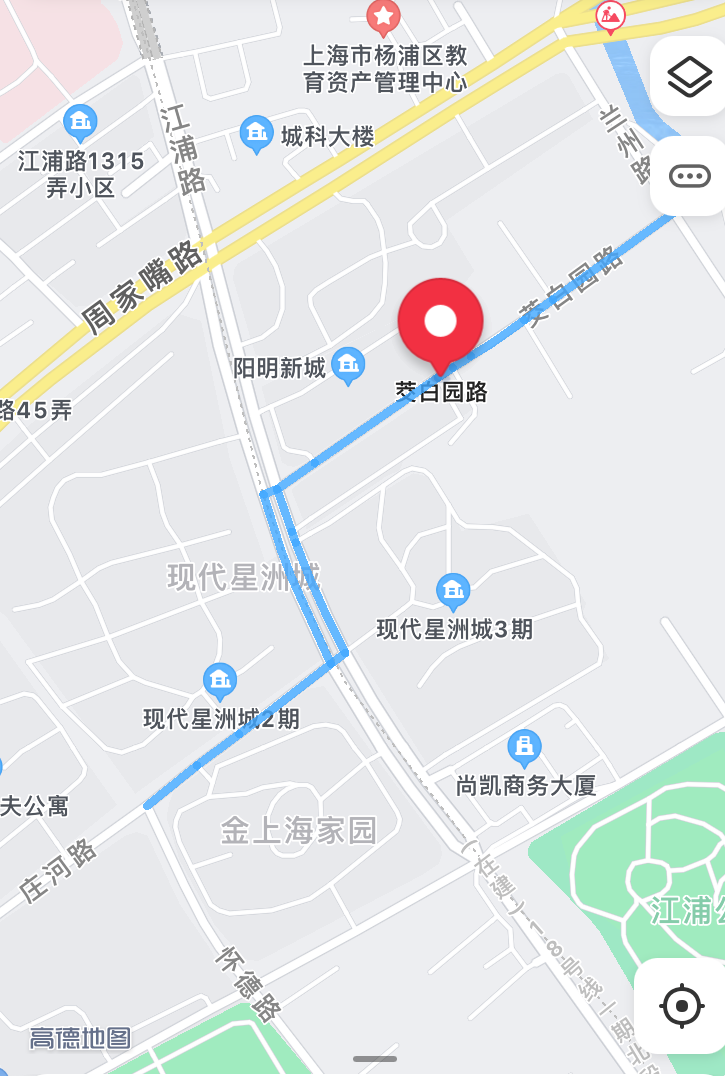Image resolution: width=725 pixels, height=1076 pixels.
Task: Select the 现代星洲城2期 place marker
Action: pos(220,682)
